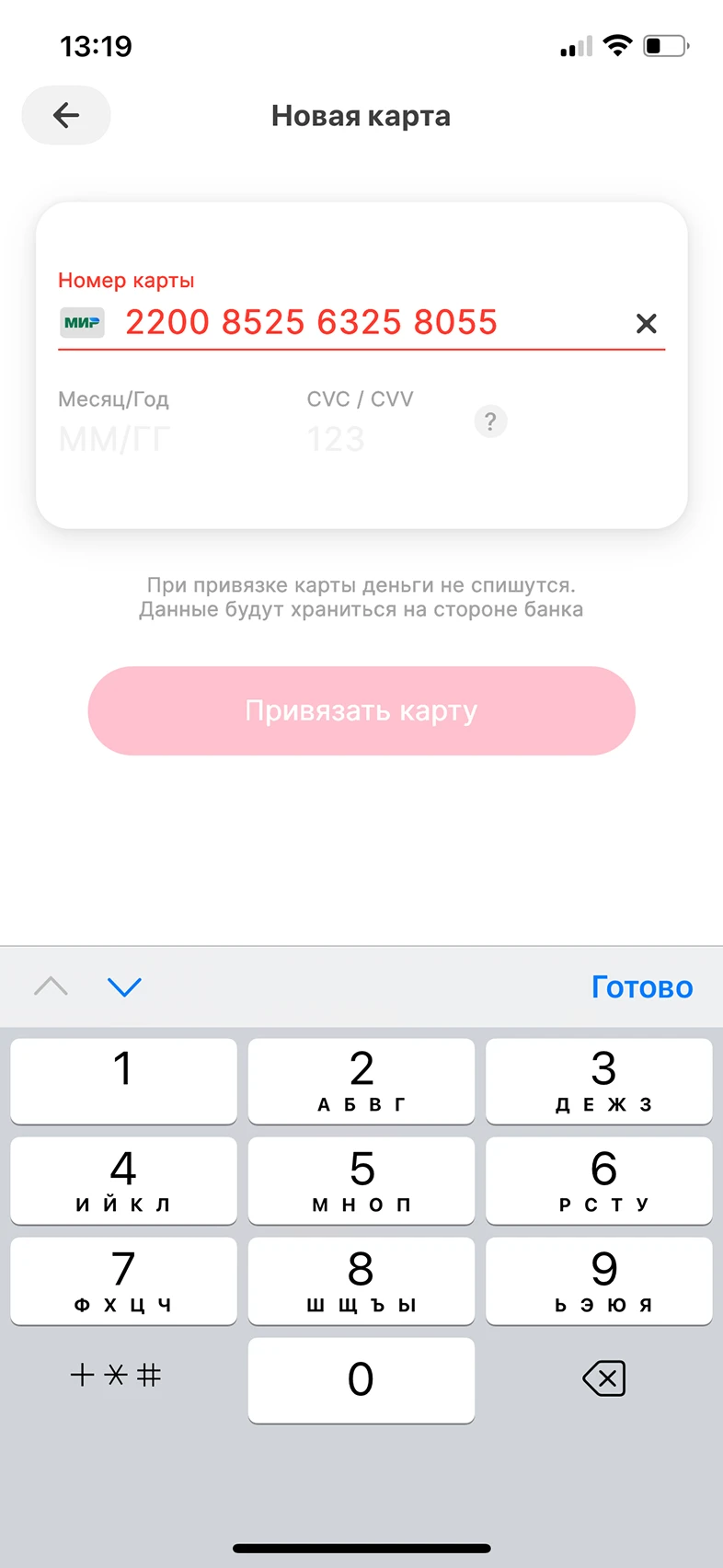Clear the entered card number
Image resolution: width=723 pixels, height=1568 pixels.
(646, 323)
